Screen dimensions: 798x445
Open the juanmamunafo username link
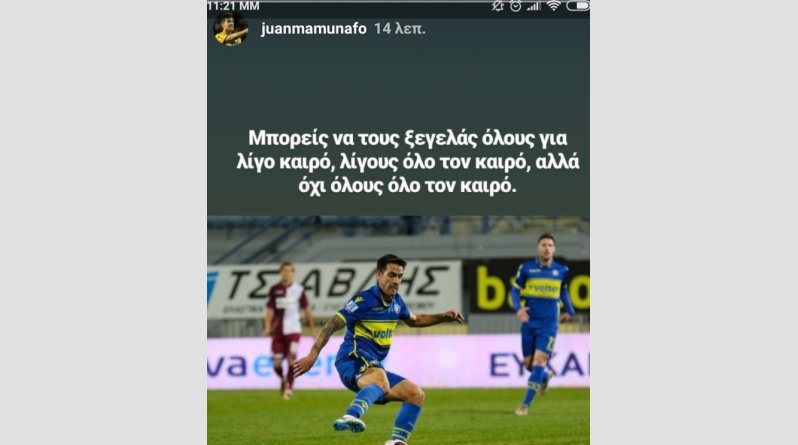click(x=313, y=30)
